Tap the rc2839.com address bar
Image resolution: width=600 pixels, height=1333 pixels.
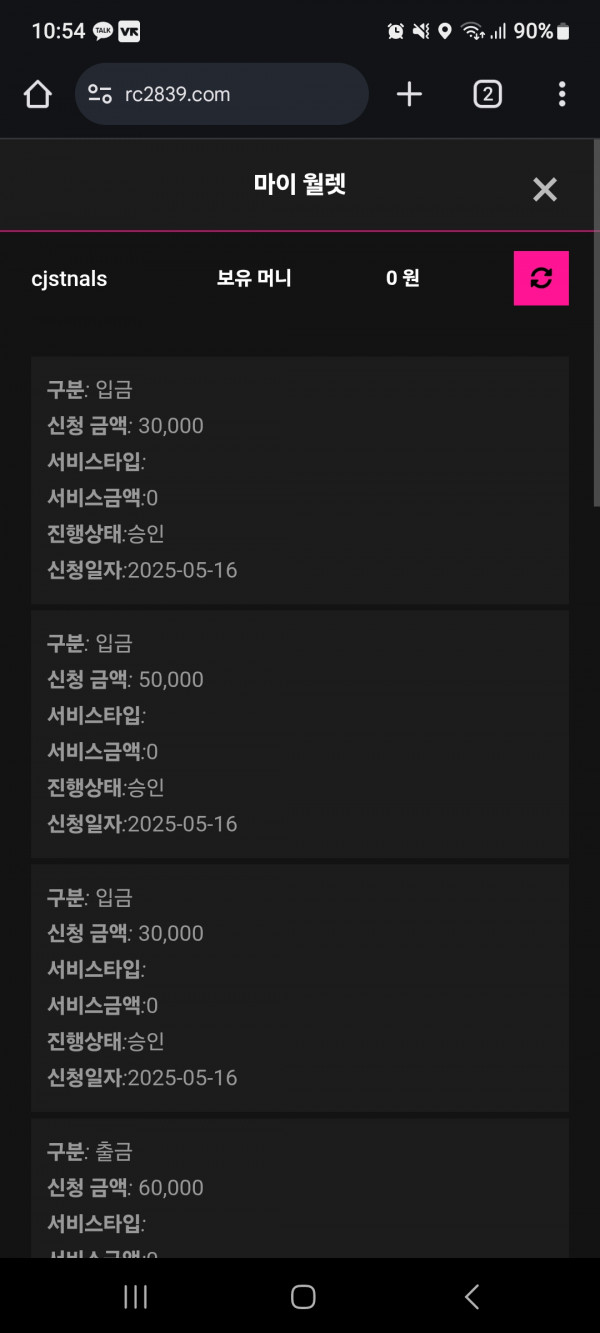click(222, 94)
